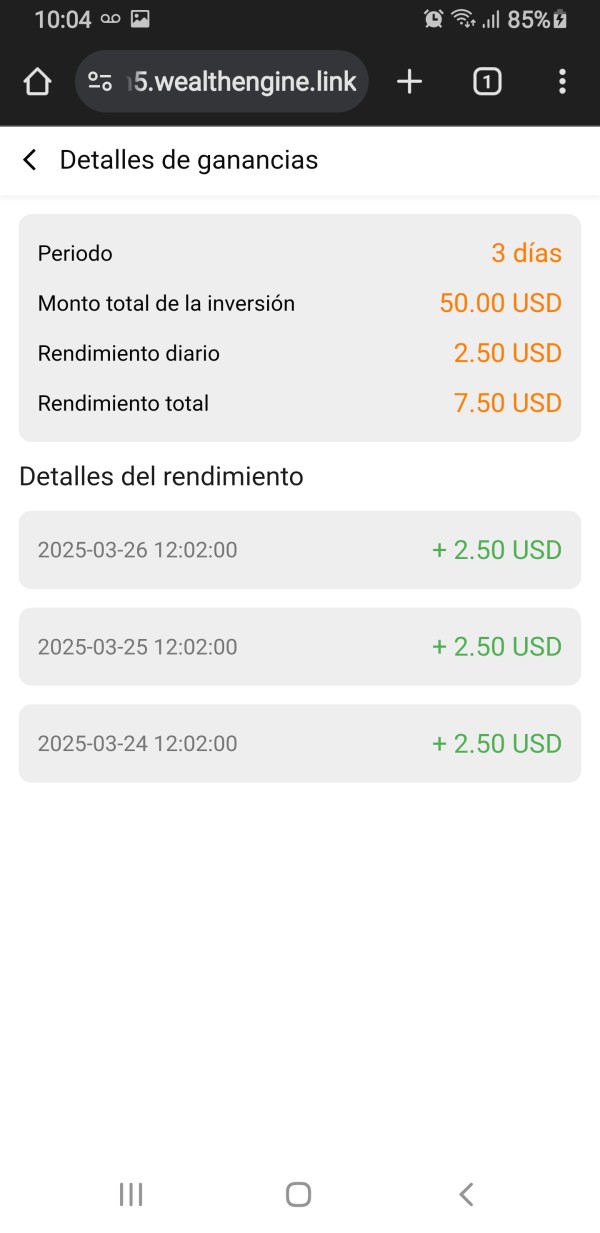600x1233 pixels.
Task: Open the tab switcher
Action: pyautogui.click(x=486, y=82)
